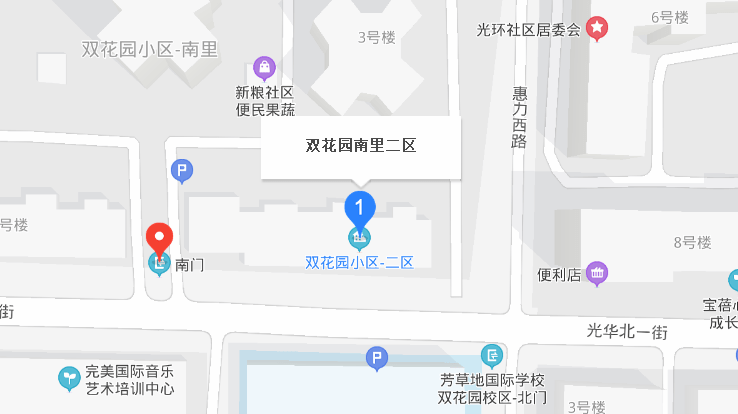Viewport: 738px width, 414px height.
Task: Tap the parking marker beside 芳草地国际学校
Action: pyautogui.click(x=377, y=358)
